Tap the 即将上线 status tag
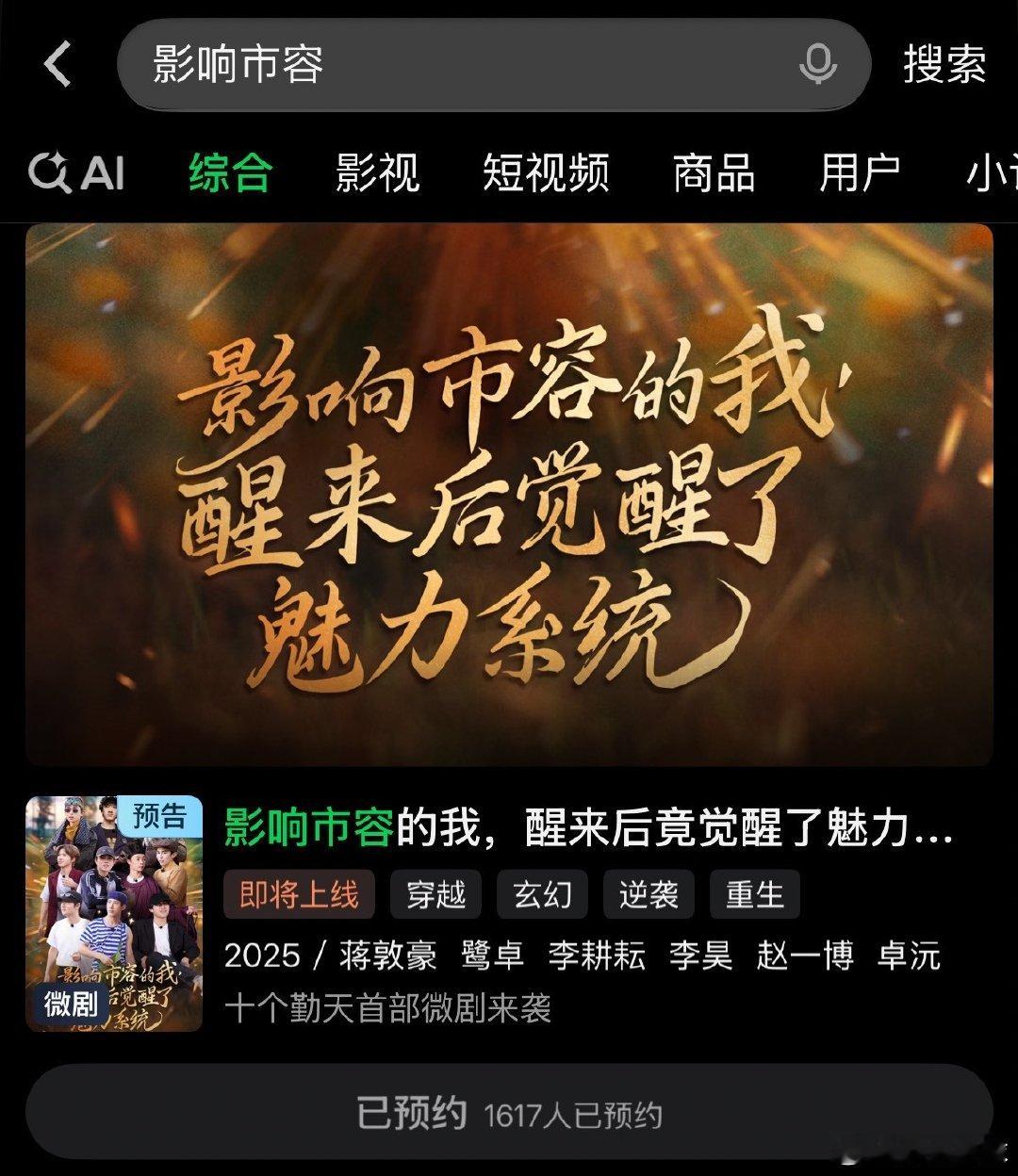The height and width of the screenshot is (1176, 1018). 299,896
